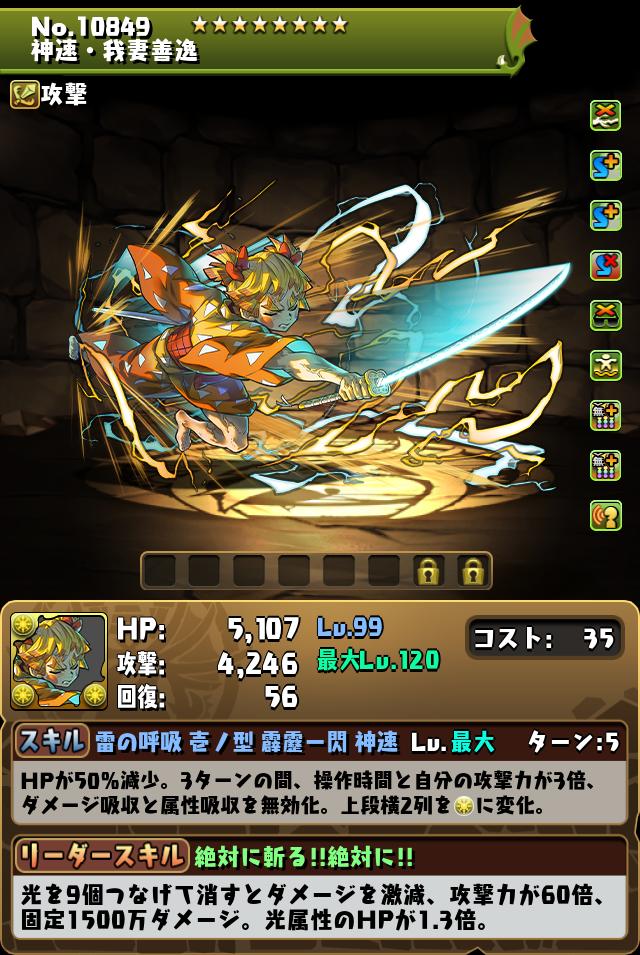
Task: Tap the skill bind resist awakening icon
Action: tap(606, 266)
